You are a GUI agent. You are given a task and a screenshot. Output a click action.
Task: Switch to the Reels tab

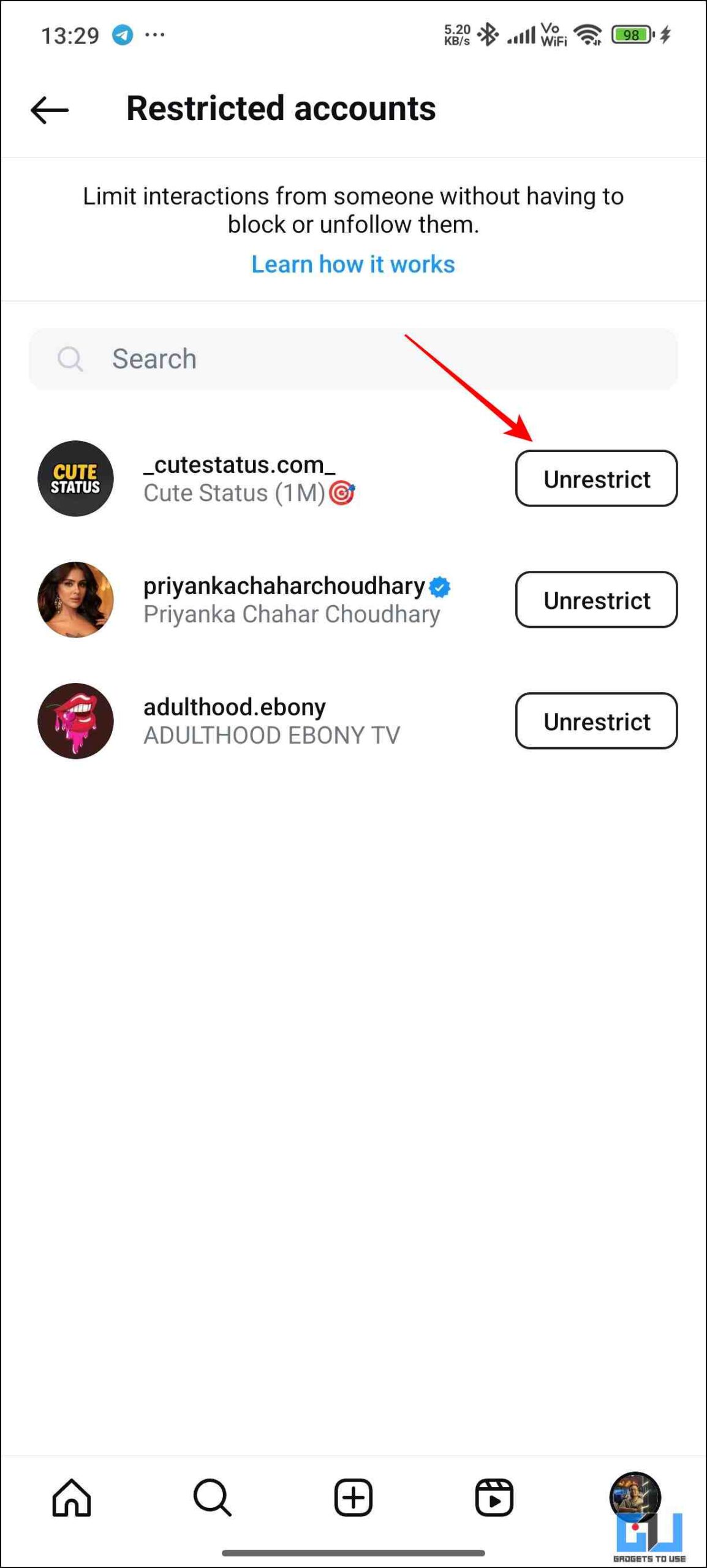coord(494,1498)
